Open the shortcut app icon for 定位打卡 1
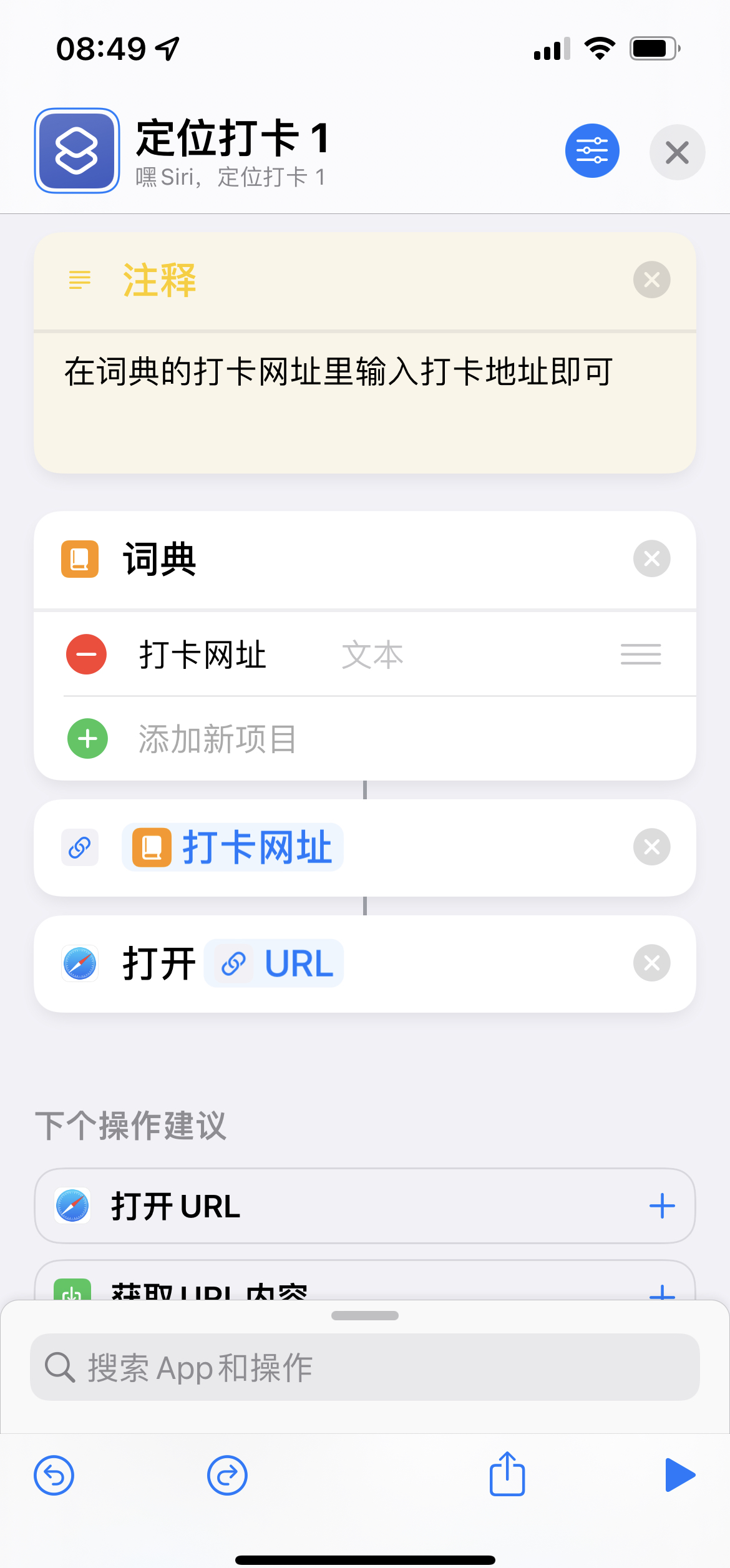The height and width of the screenshot is (1568, 730). [x=76, y=150]
